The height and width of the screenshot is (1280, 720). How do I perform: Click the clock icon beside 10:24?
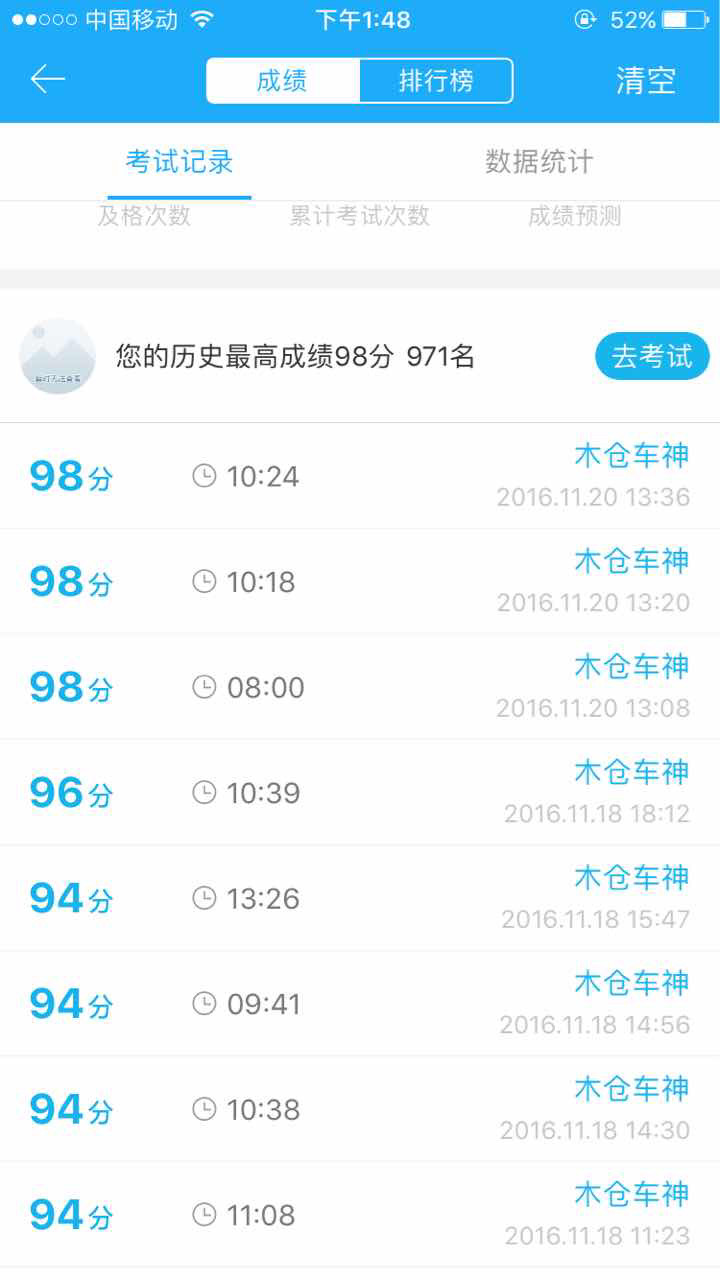coord(206,476)
